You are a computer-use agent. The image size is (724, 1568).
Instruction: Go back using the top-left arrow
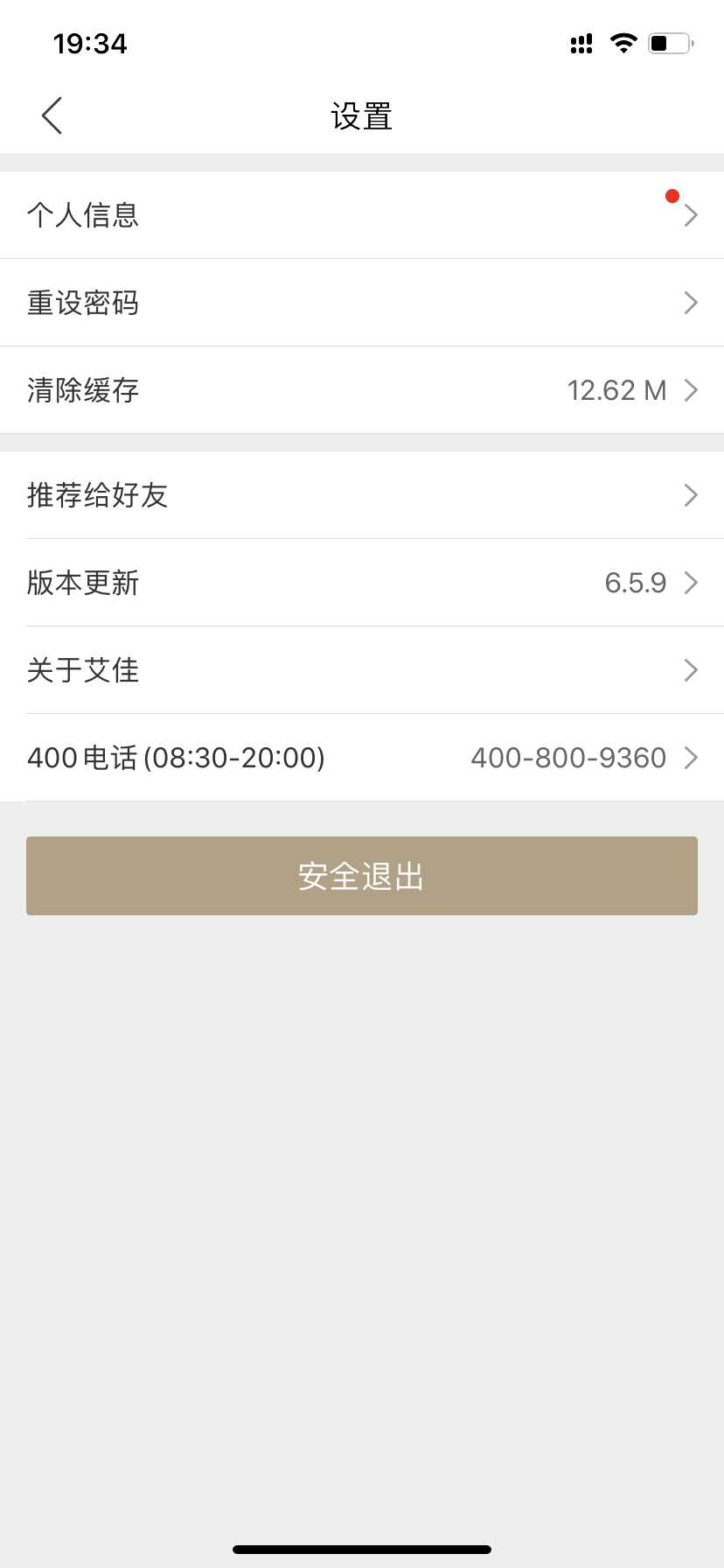coord(52,115)
